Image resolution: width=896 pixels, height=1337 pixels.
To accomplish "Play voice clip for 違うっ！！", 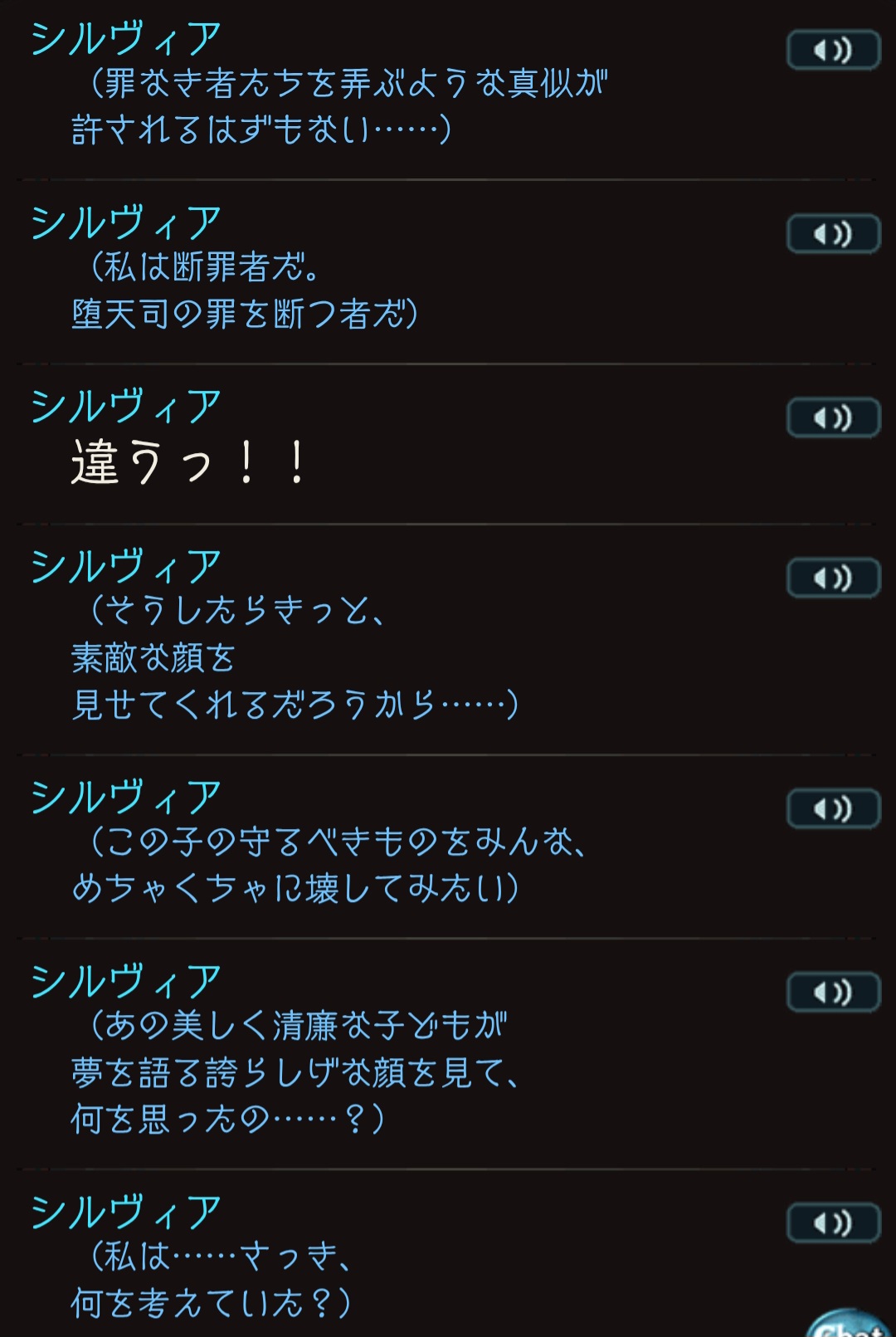I will [833, 417].
